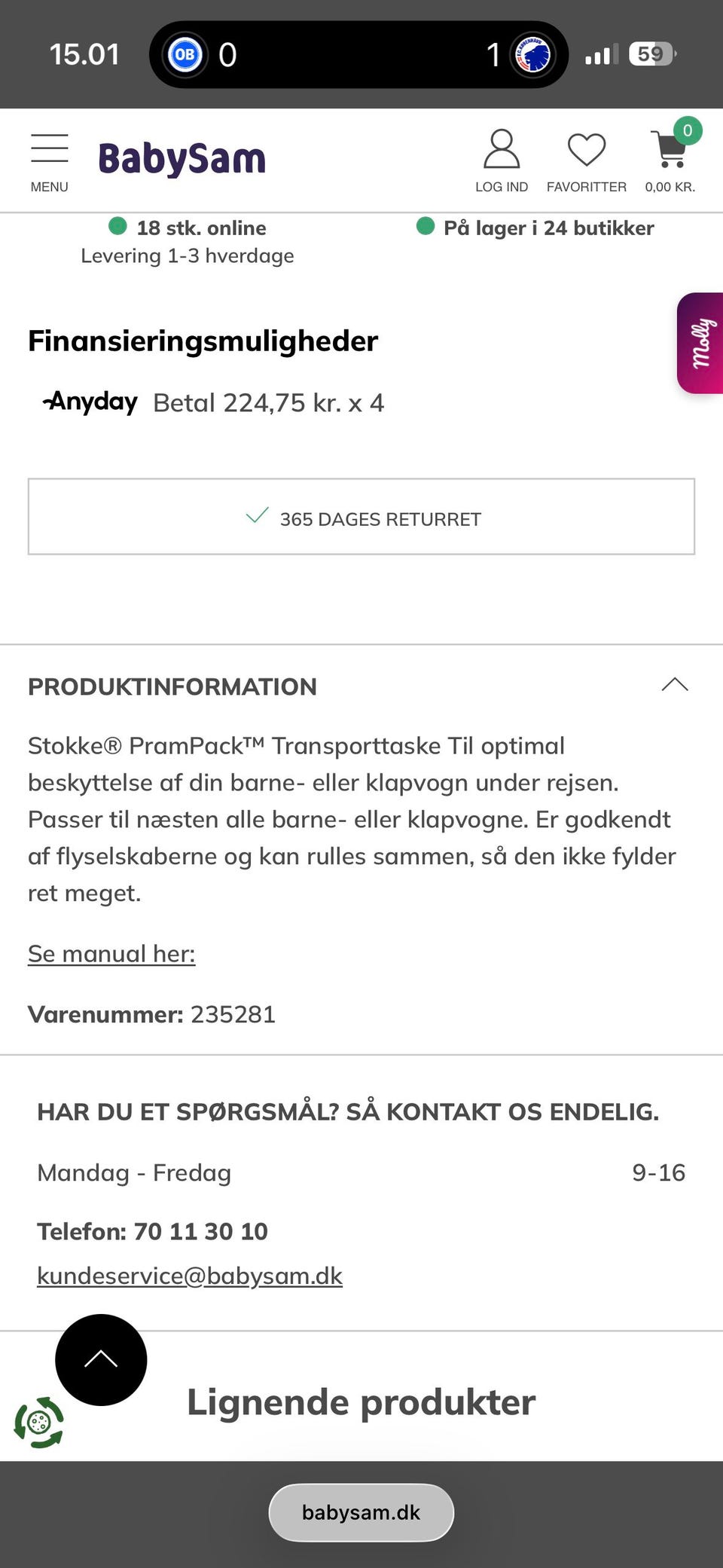View Favoritter wishlist
Viewport: 723px width, 1568px height.
pos(586,160)
